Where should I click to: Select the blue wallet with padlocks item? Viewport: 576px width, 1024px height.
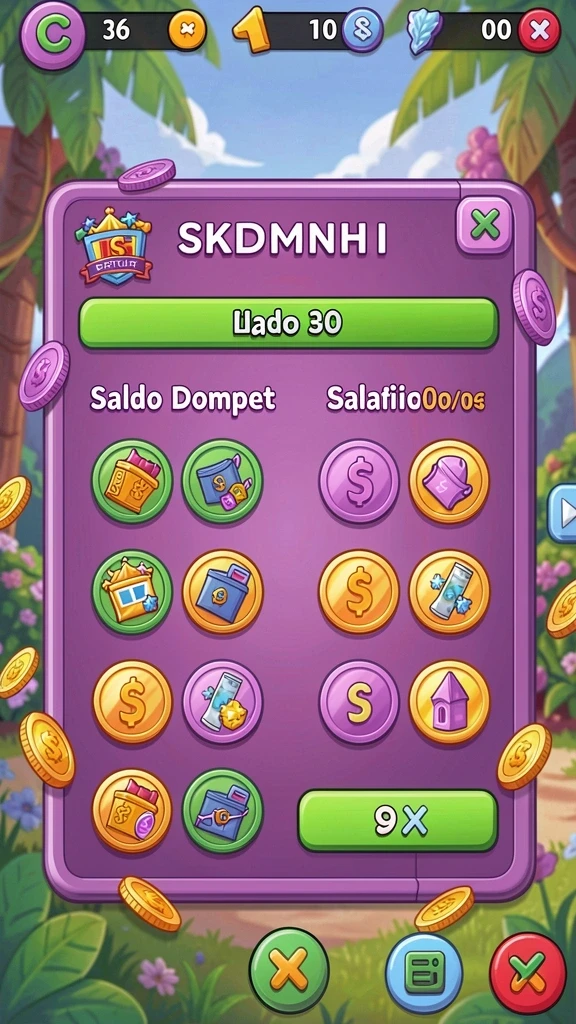click(x=222, y=481)
